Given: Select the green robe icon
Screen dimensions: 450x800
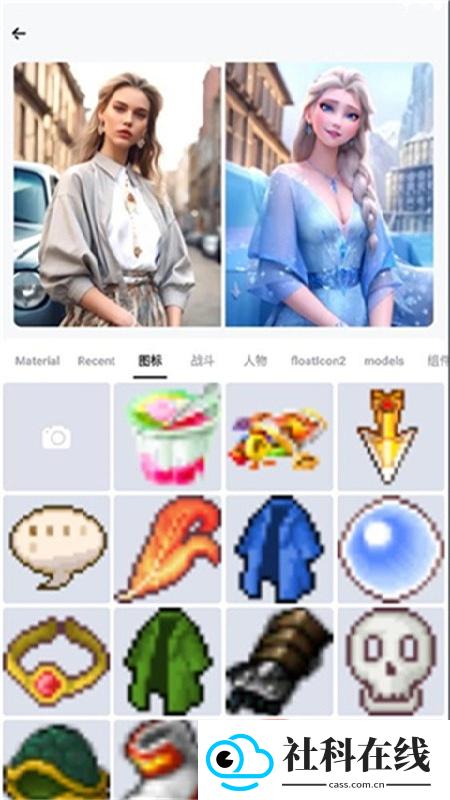Looking at the screenshot, I should coord(167,661).
